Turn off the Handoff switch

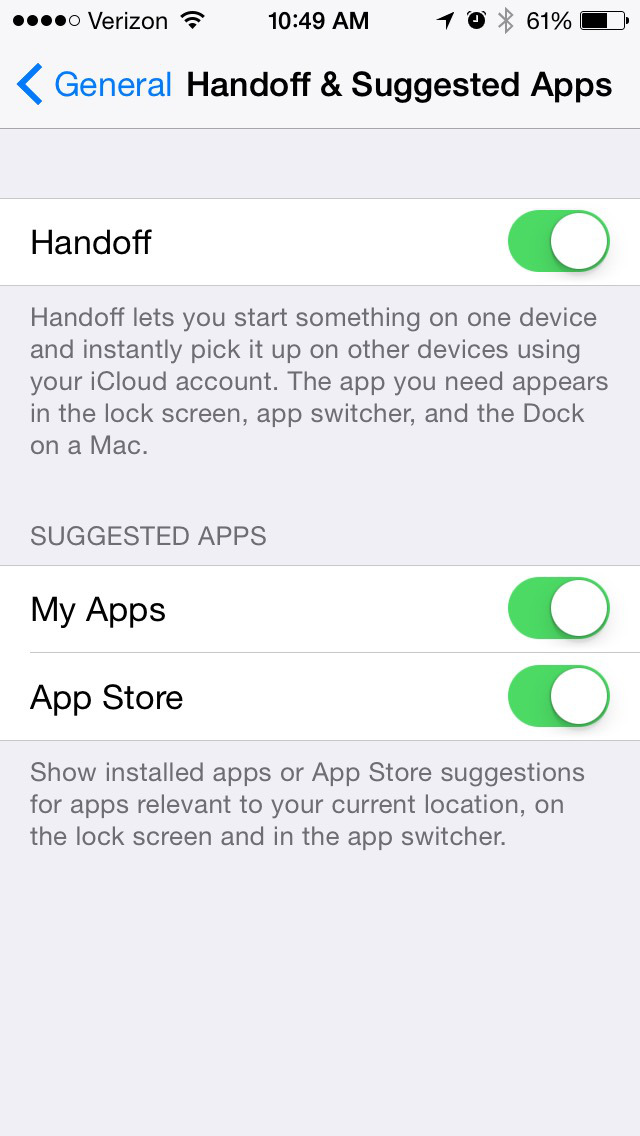click(558, 242)
